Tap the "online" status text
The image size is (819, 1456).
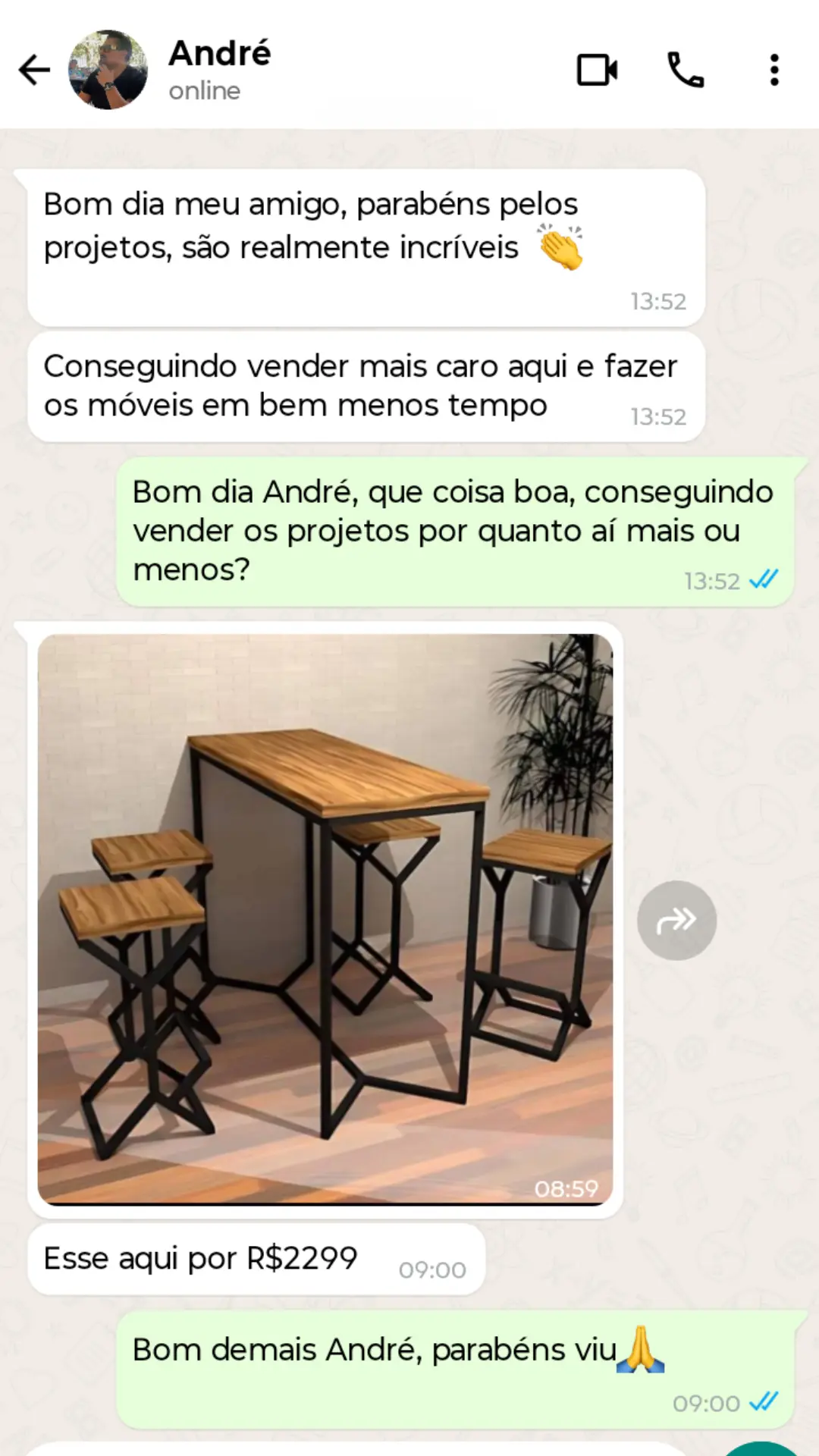point(202,90)
